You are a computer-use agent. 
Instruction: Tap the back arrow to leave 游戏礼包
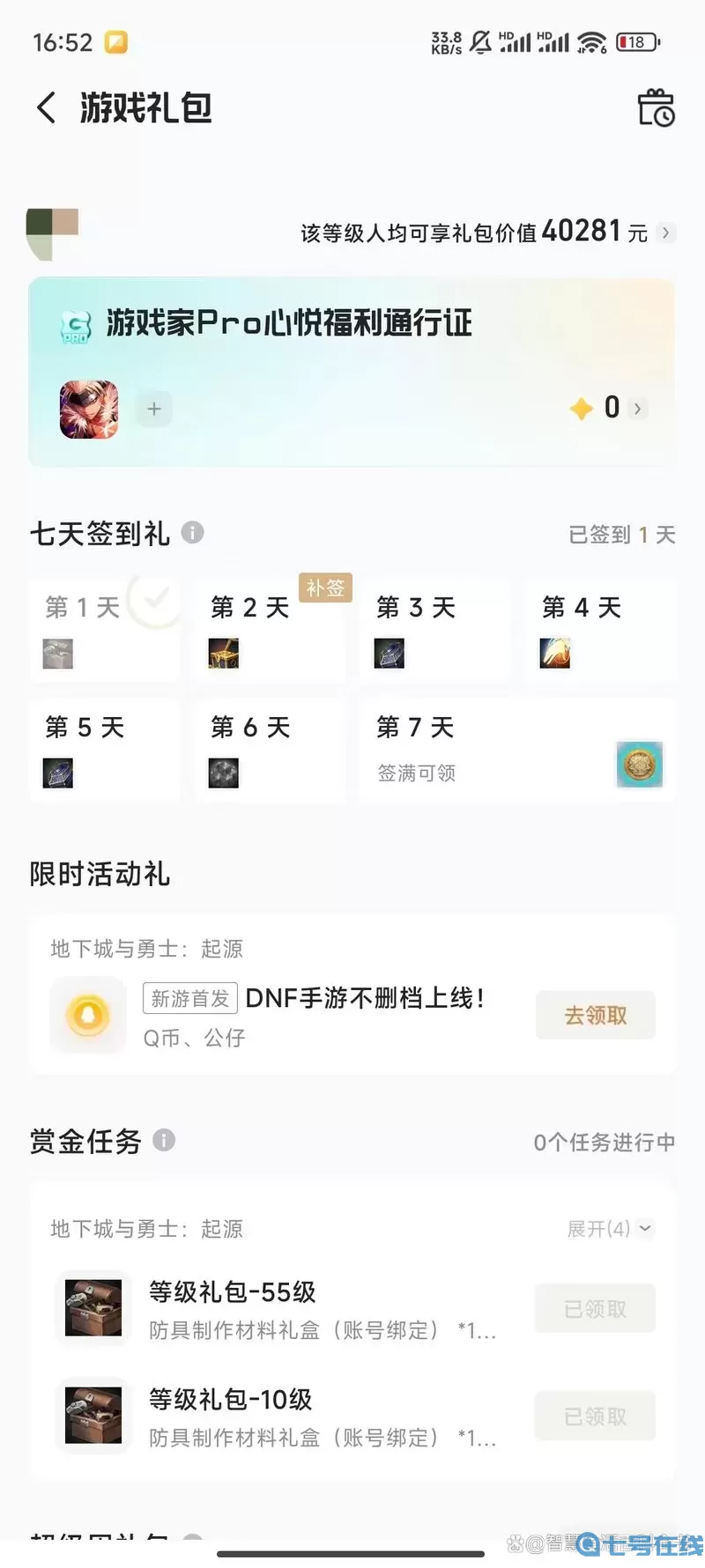click(46, 106)
